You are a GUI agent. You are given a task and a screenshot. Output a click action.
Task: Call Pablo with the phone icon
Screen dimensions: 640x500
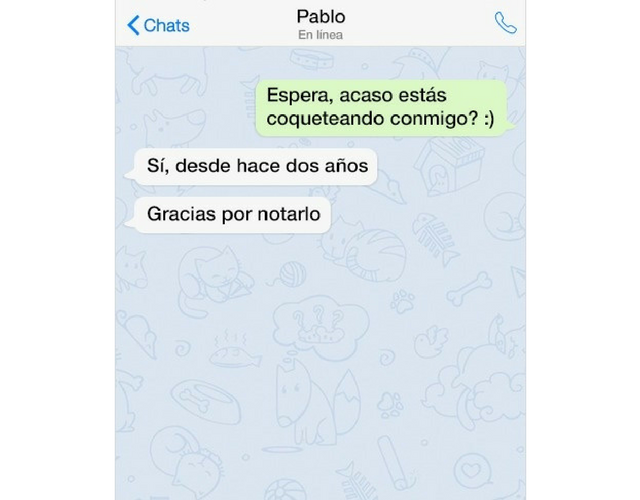pyautogui.click(x=505, y=24)
